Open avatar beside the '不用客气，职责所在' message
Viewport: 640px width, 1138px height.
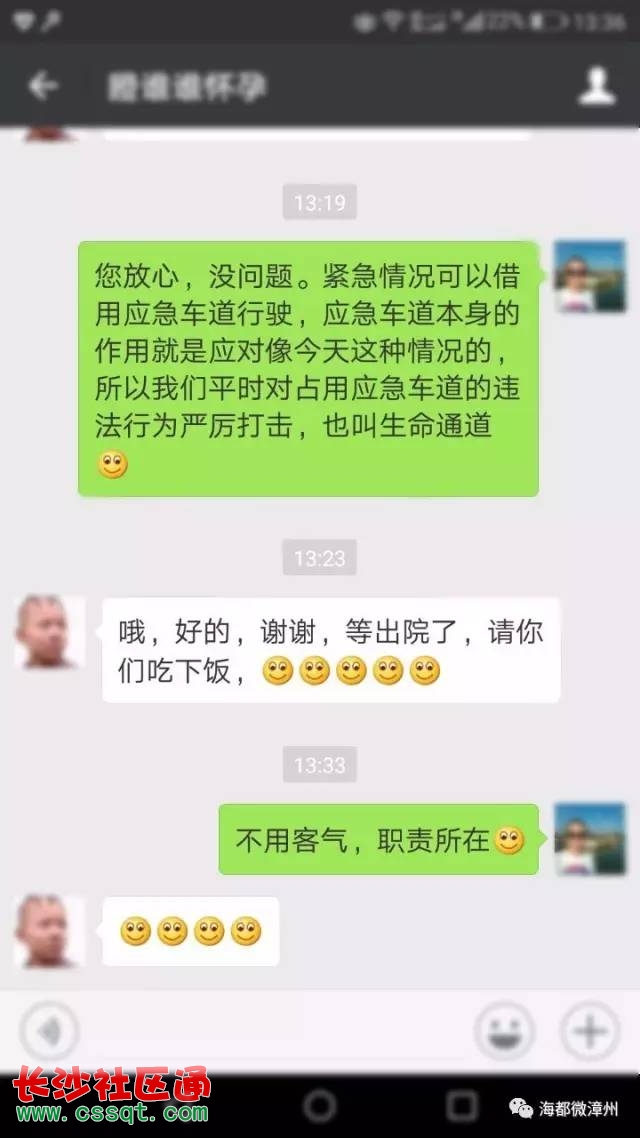pyautogui.click(x=589, y=839)
